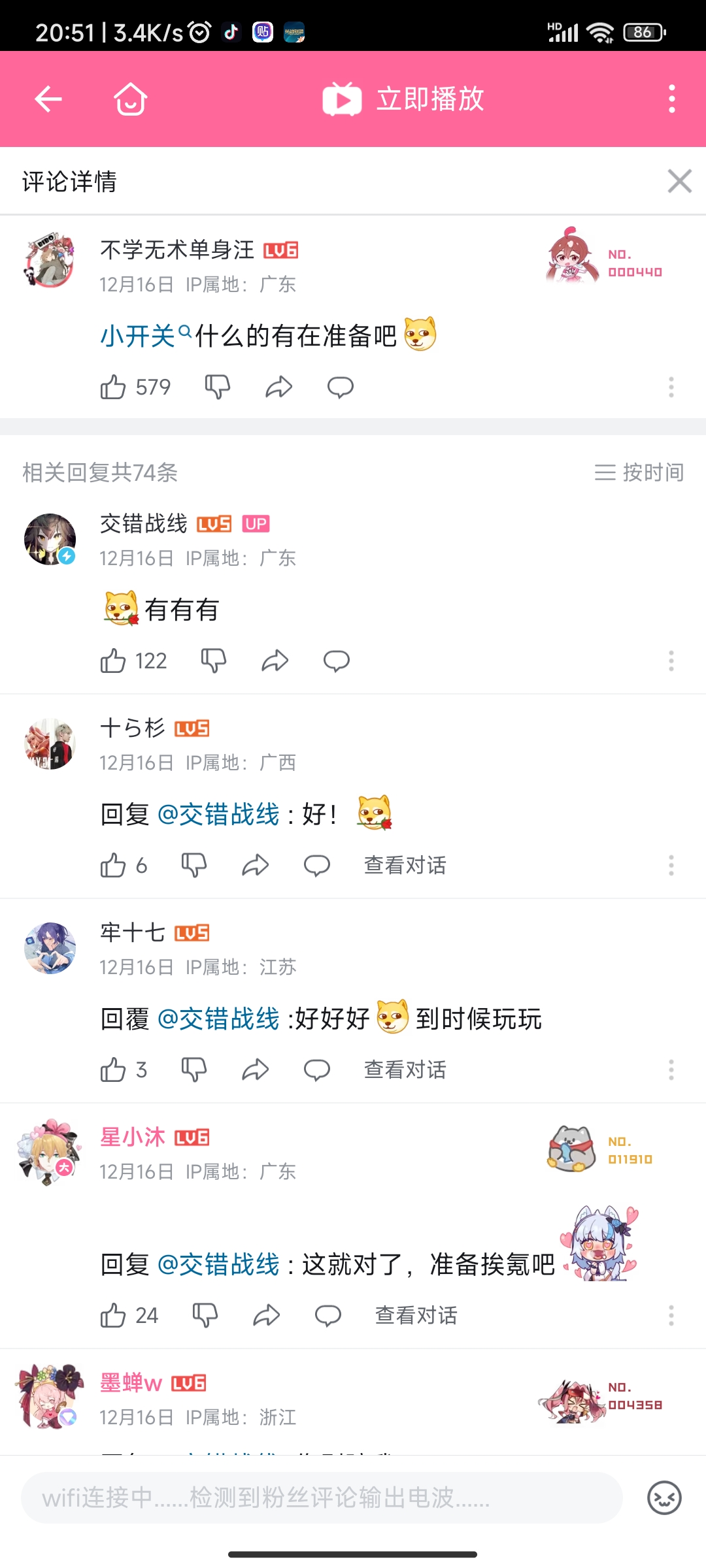This screenshot has height=1568, width=706.
Task: Open the three-dot options on 星小沐's reply
Action: pyautogui.click(x=671, y=1314)
